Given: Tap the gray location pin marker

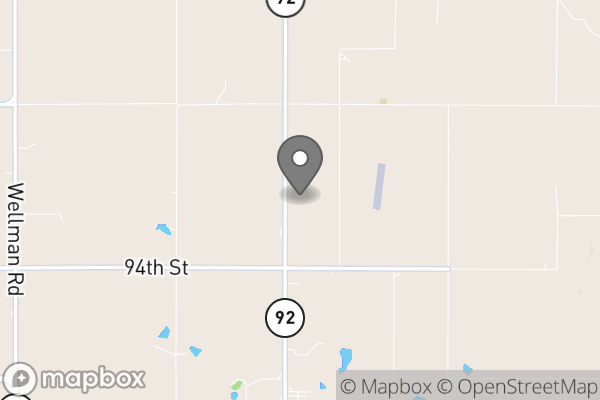Looking at the screenshot, I should coord(299,163).
